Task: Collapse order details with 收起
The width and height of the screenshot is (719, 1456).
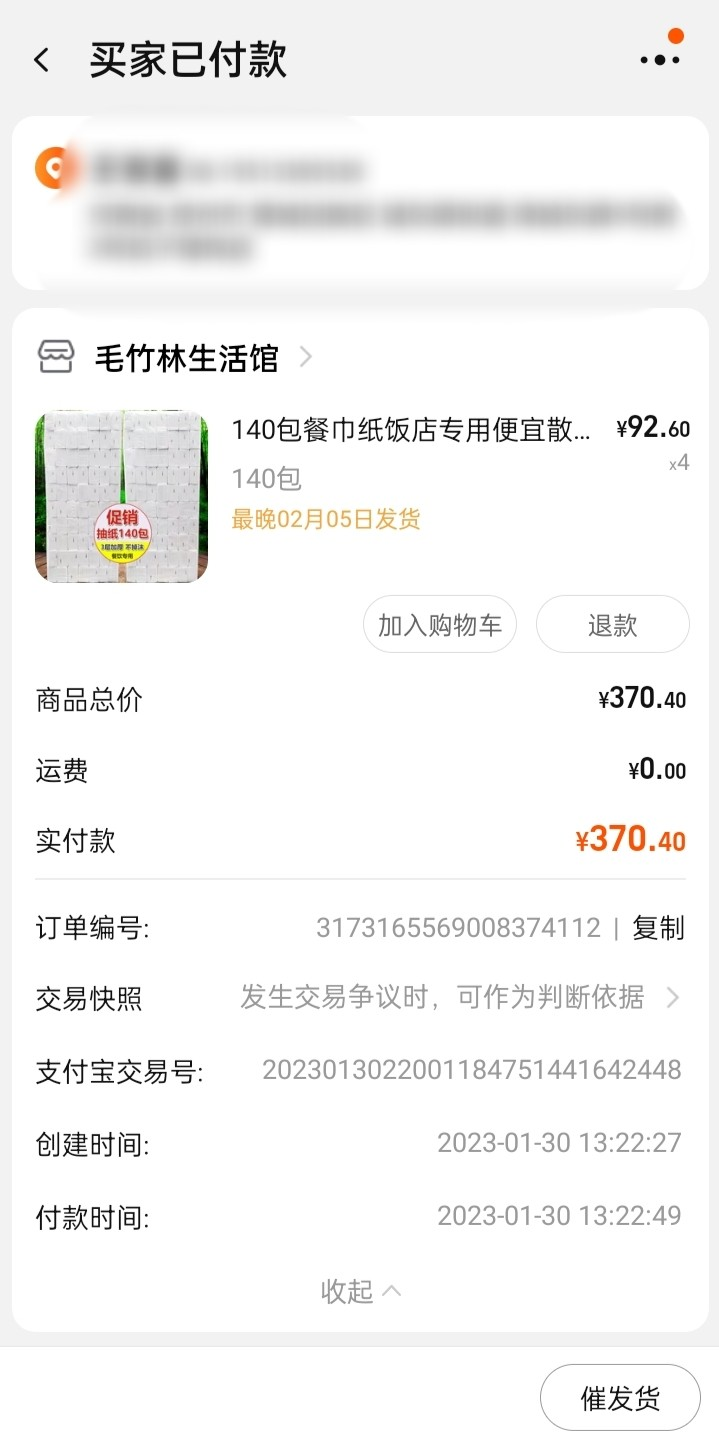Action: tap(360, 1291)
